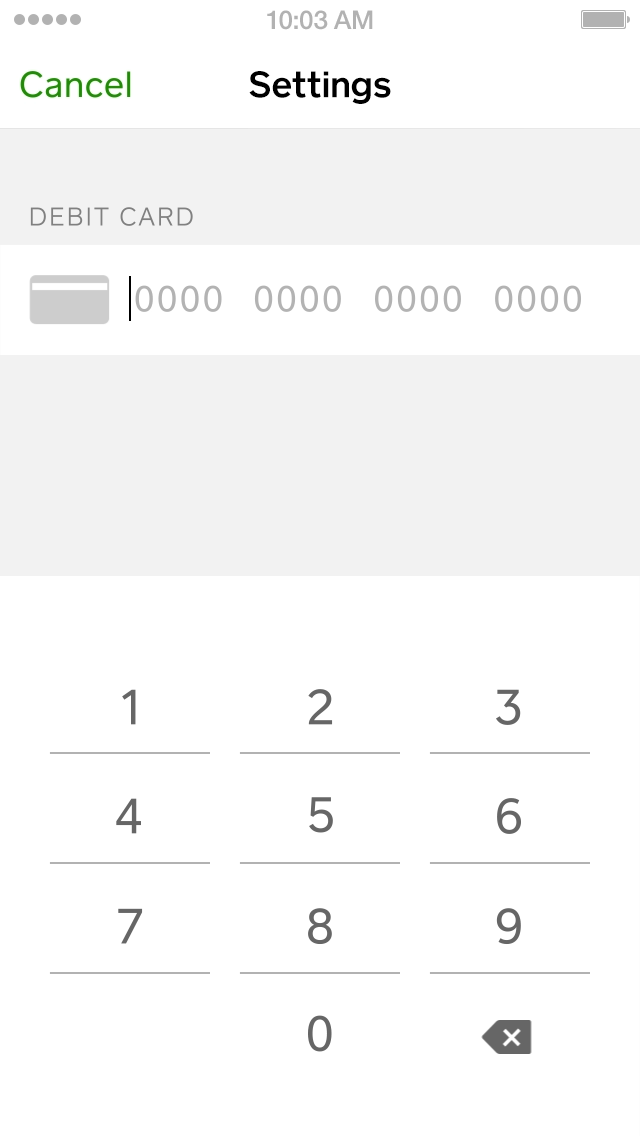The image size is (640, 1136).
Task: Enter digit 1 on the keypad
Action: coord(130,707)
